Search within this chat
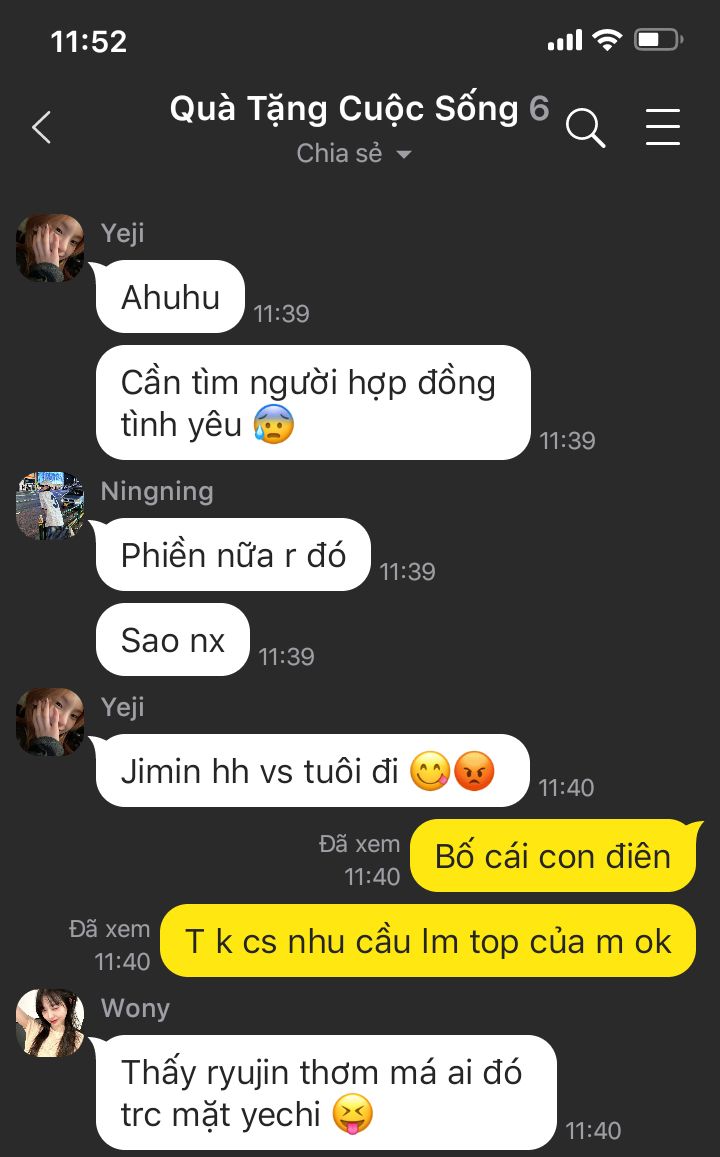Viewport: 720px width, 1157px height. click(585, 128)
